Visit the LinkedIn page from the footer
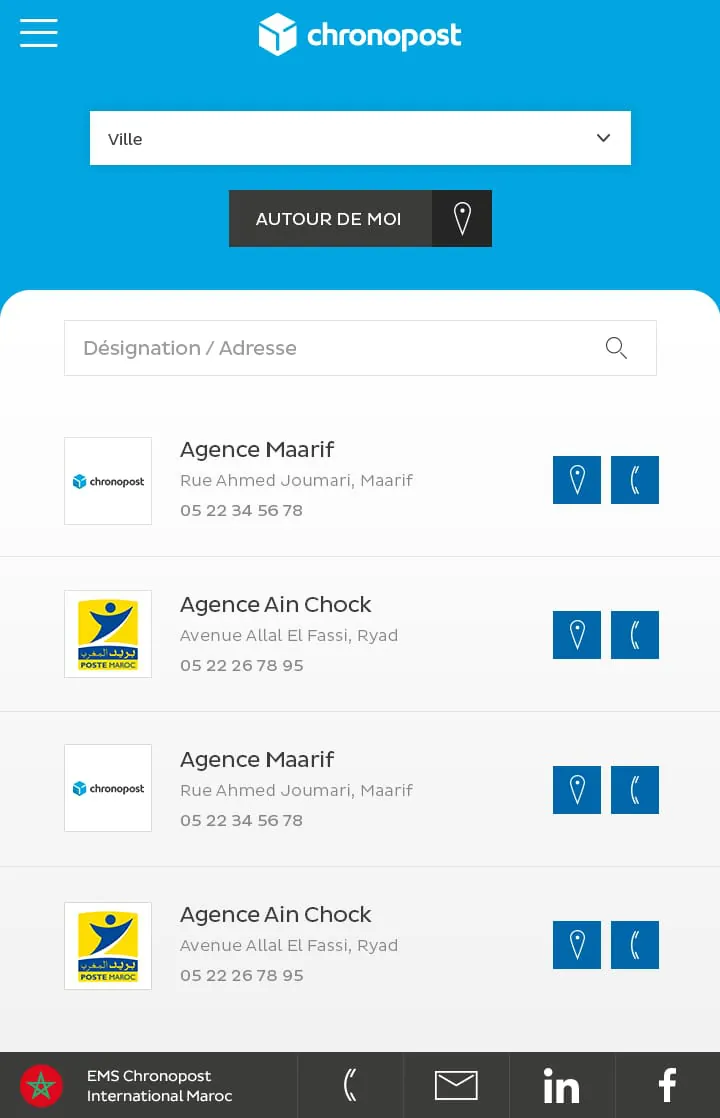 561,1085
